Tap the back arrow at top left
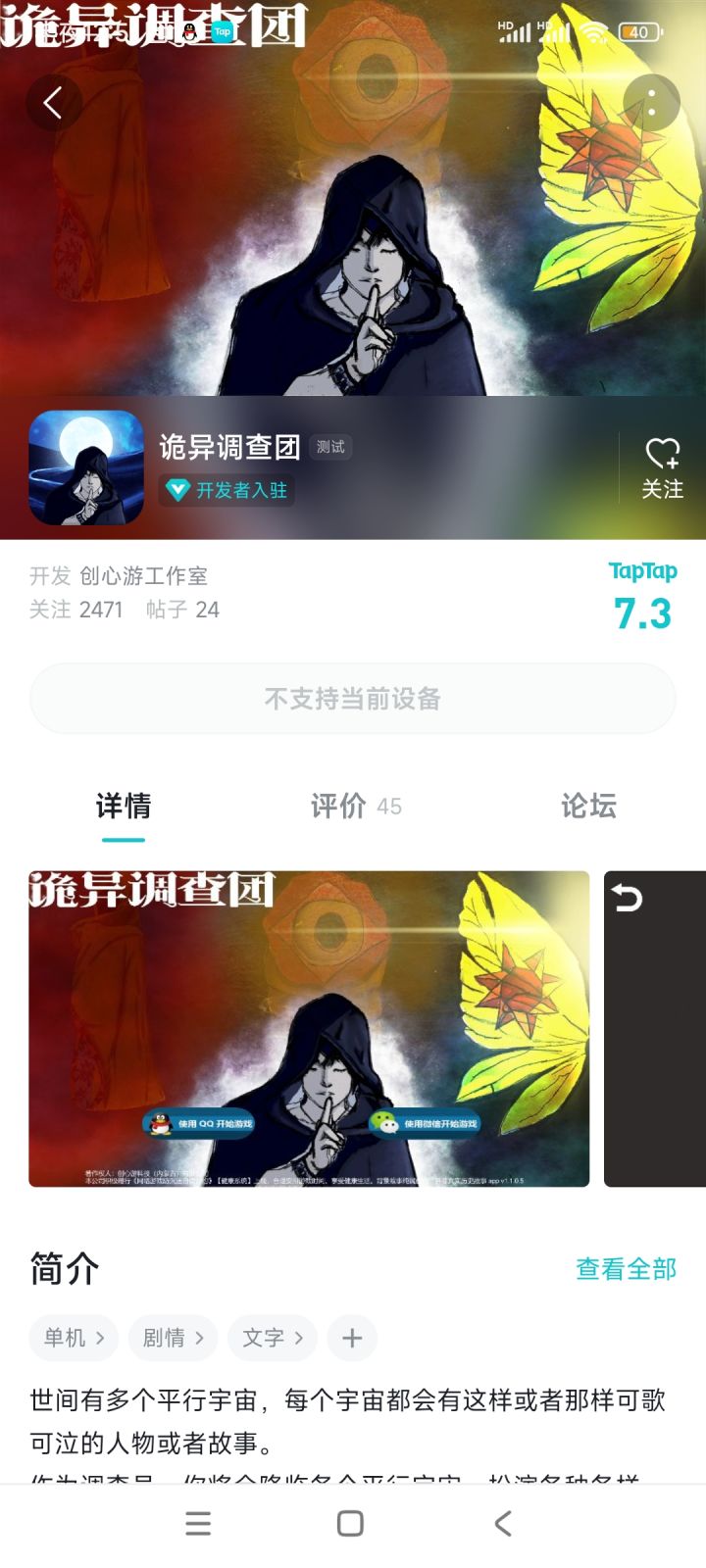This screenshot has width=706, height=1568. pos(54,102)
